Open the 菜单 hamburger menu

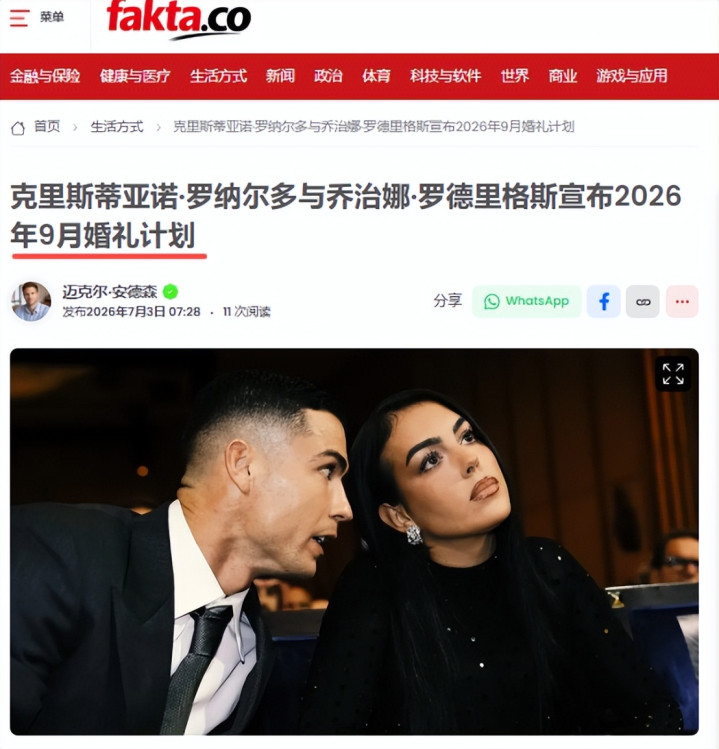(x=36, y=18)
